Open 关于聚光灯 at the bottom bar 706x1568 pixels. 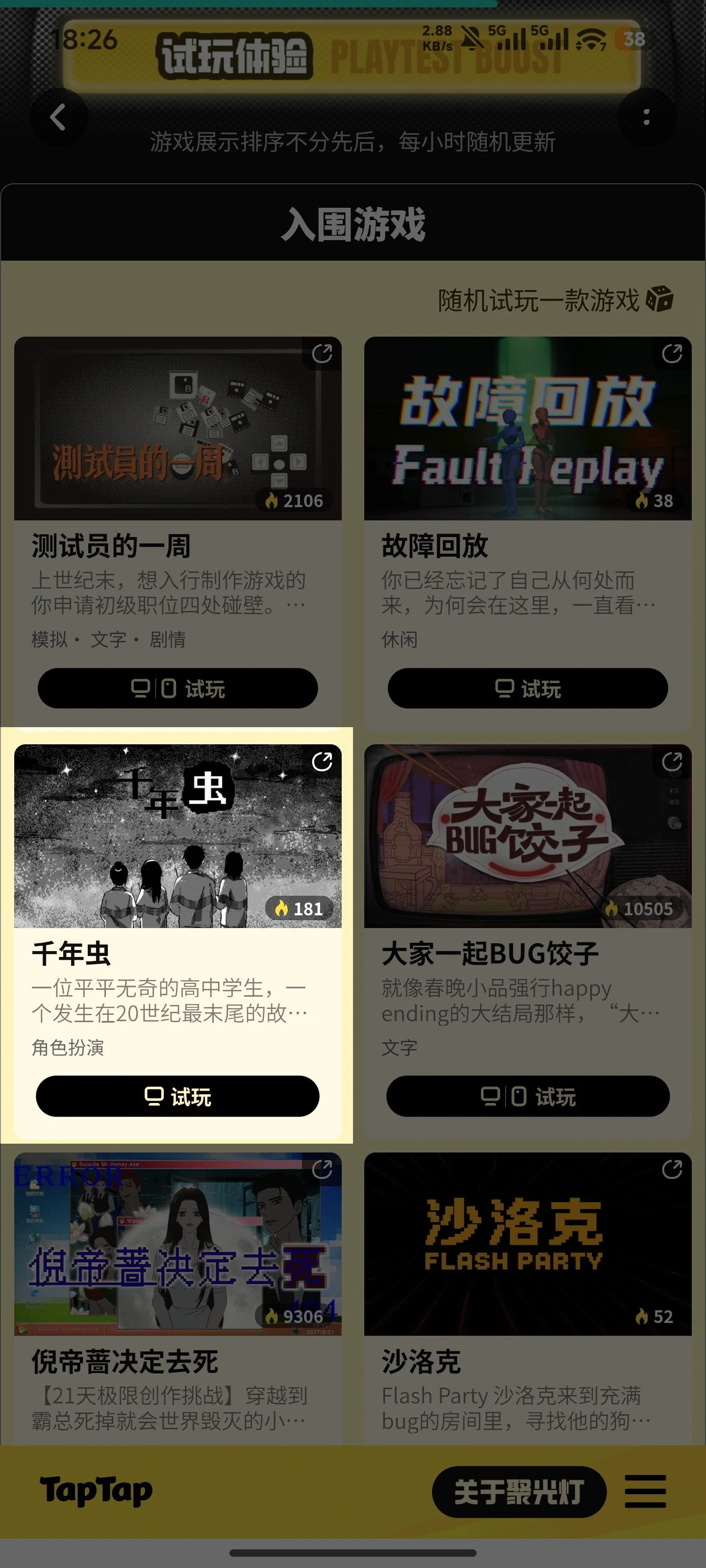click(520, 1491)
